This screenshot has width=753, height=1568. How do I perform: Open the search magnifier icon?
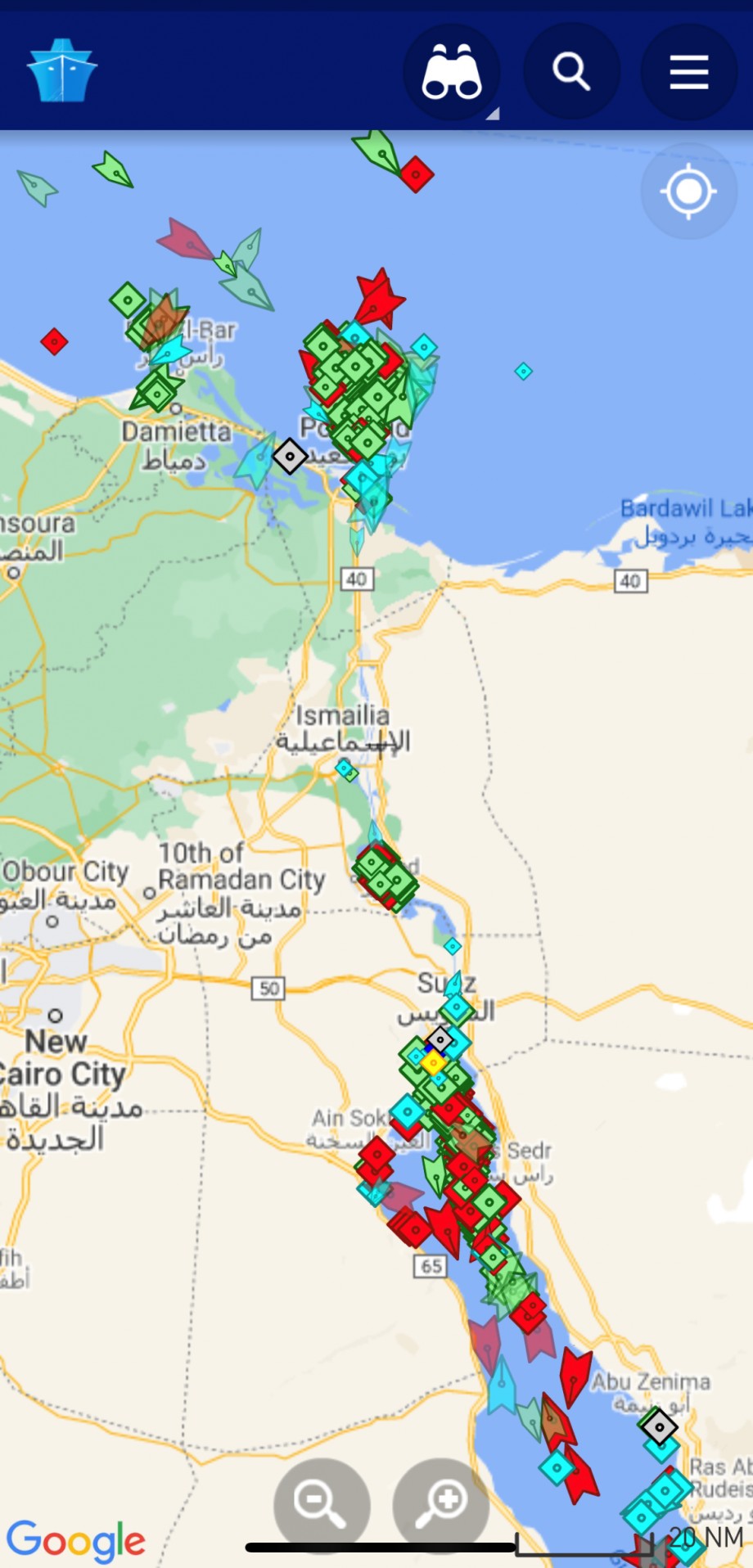click(571, 72)
